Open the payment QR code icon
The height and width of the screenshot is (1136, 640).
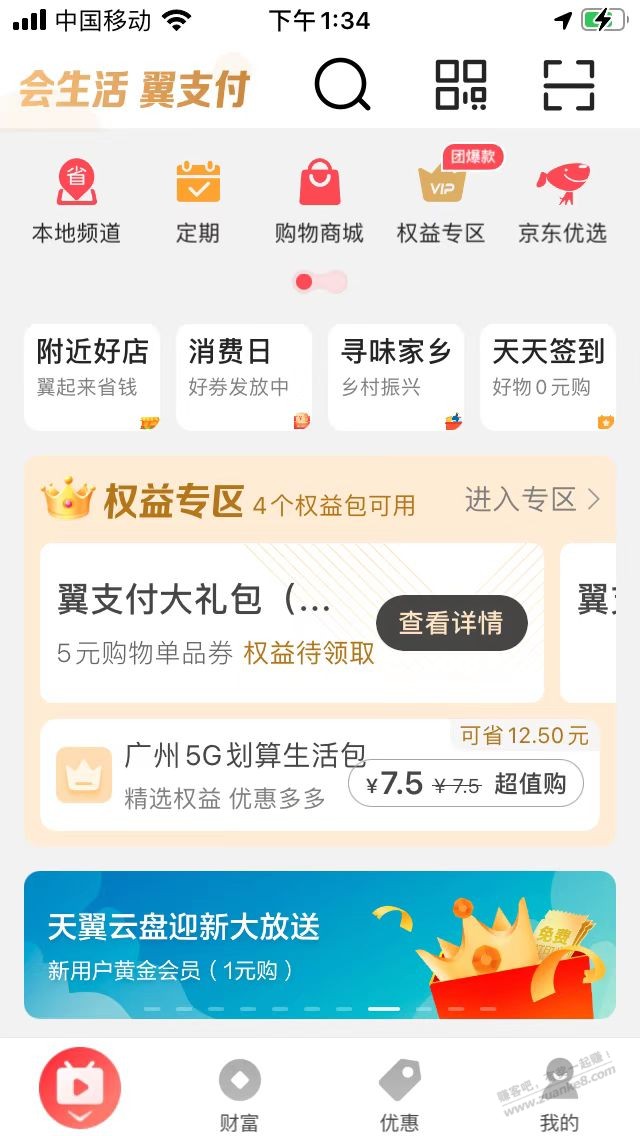click(461, 85)
